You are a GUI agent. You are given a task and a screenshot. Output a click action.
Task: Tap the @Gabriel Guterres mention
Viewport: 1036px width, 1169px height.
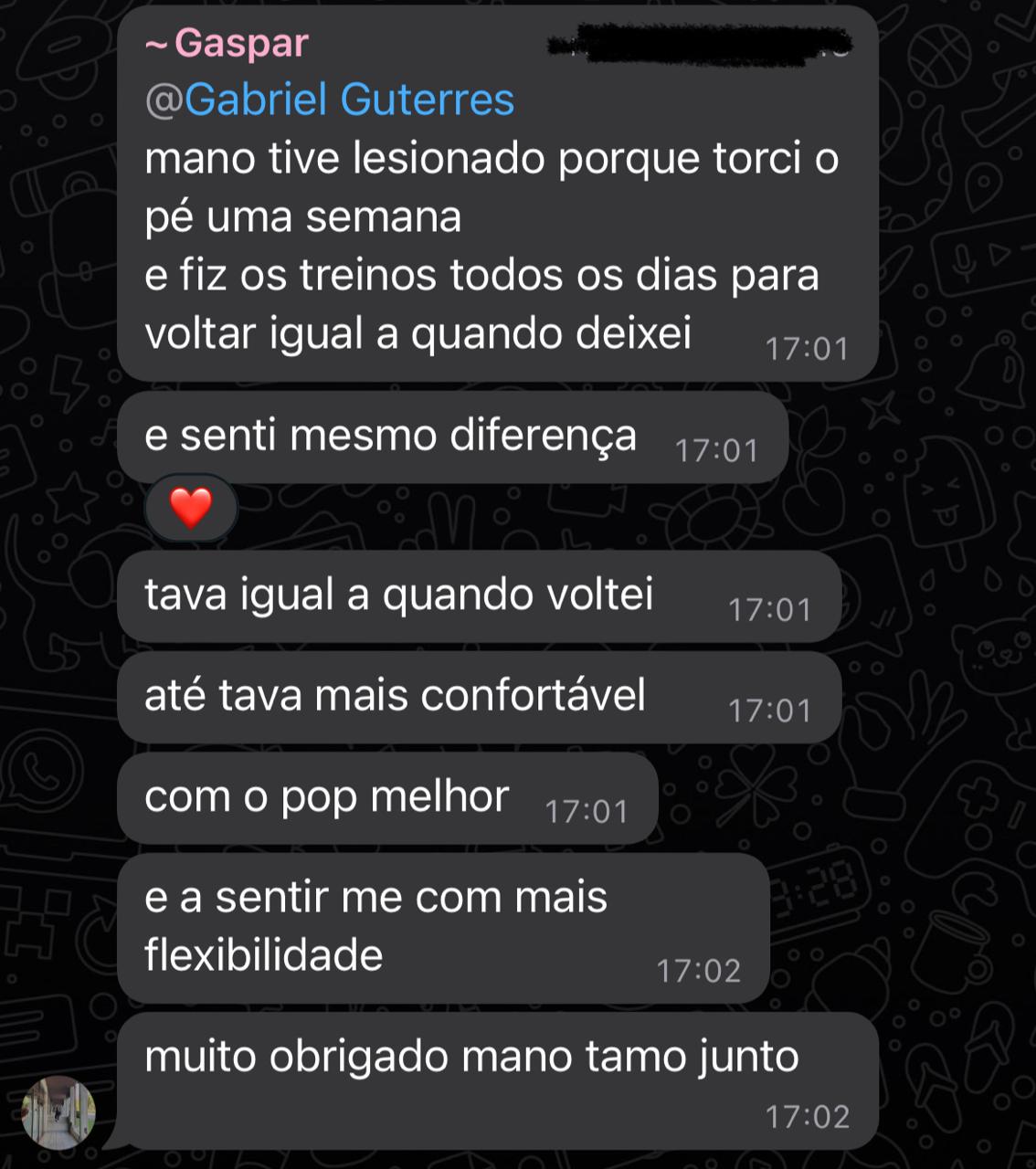(x=329, y=100)
